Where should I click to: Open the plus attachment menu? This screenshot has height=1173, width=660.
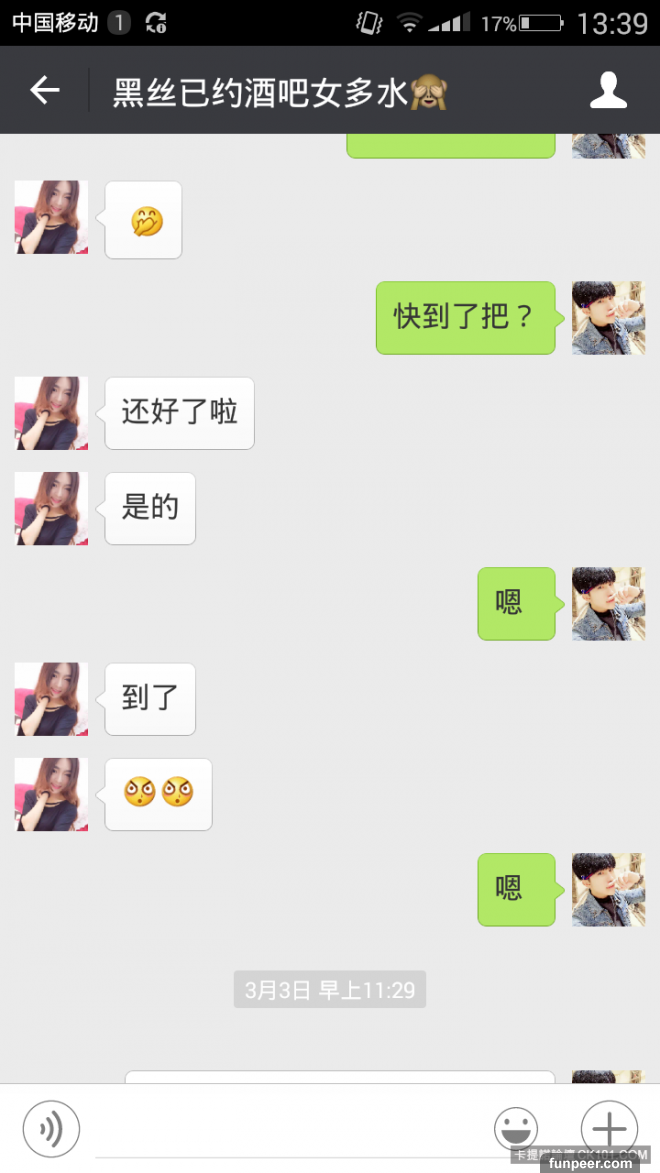click(608, 1130)
